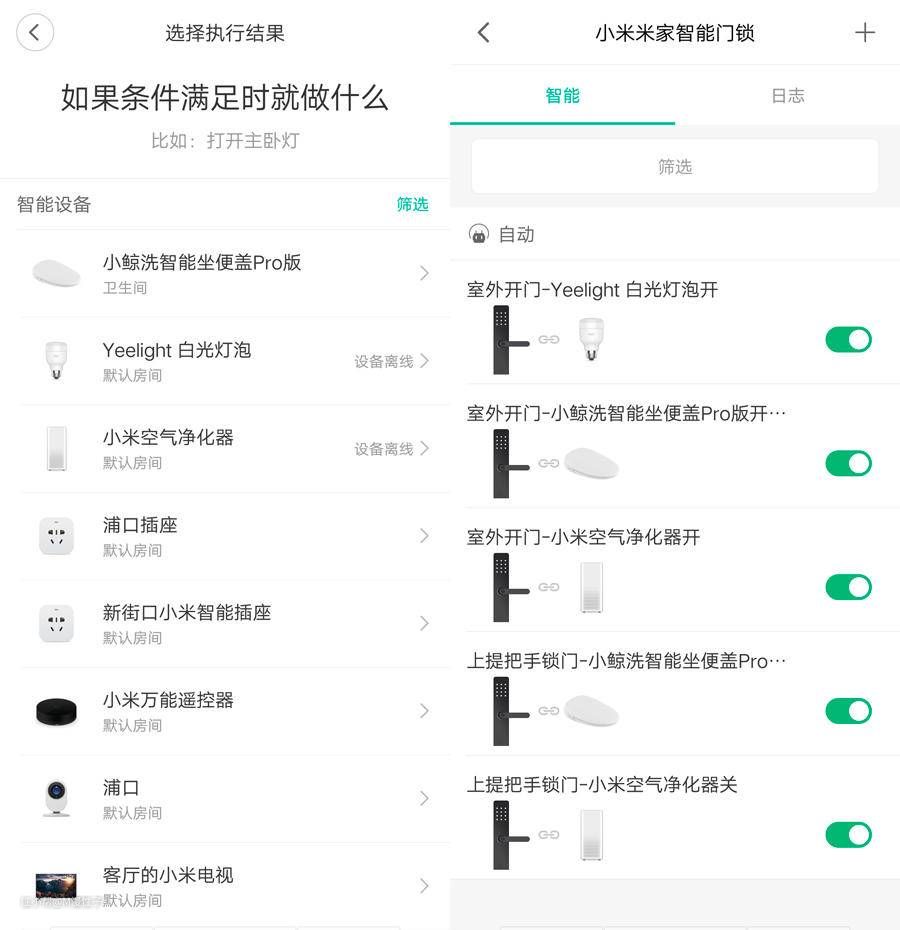This screenshot has width=900, height=930.
Task: Go back from 小米米家智能门锁 page
Action: click(484, 32)
